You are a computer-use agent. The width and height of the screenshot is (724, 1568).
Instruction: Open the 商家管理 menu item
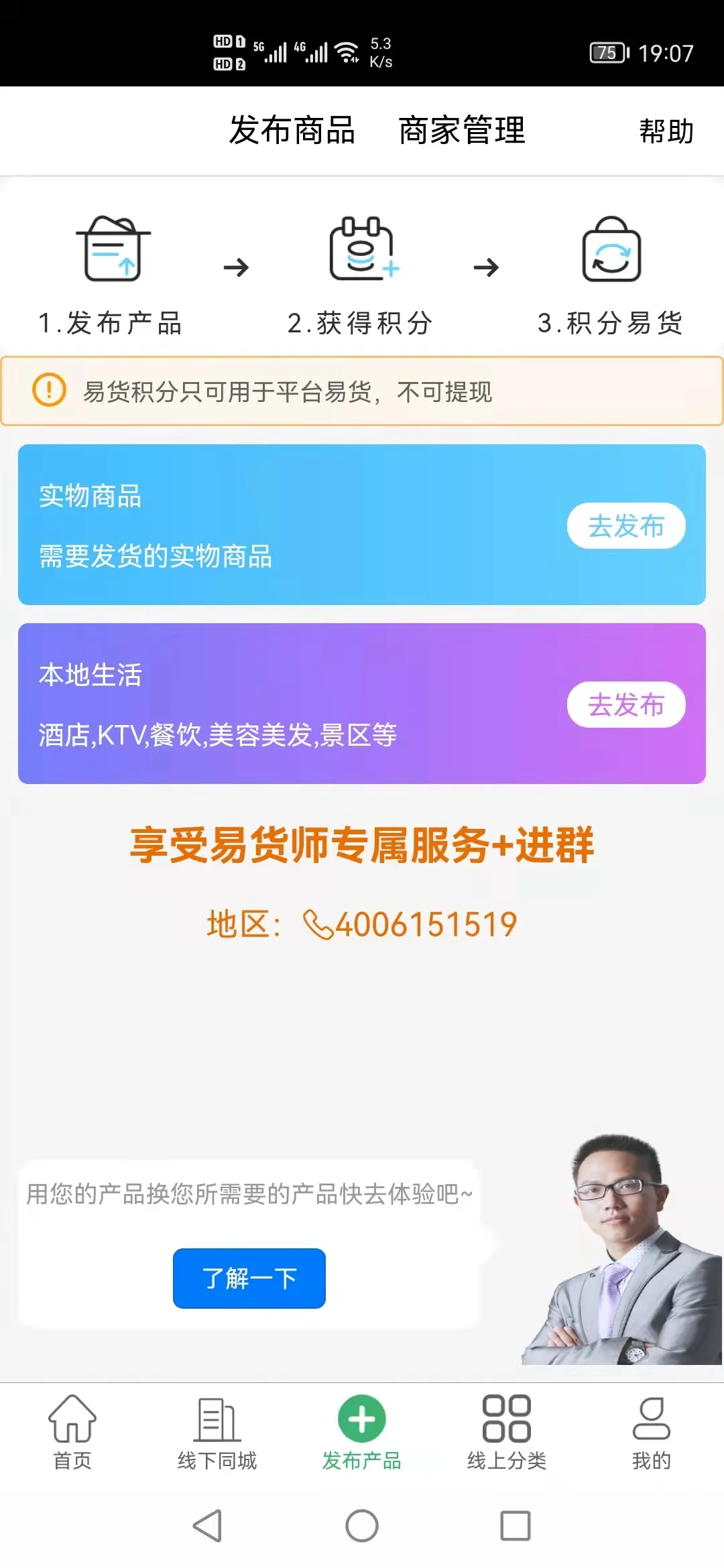[x=463, y=131]
